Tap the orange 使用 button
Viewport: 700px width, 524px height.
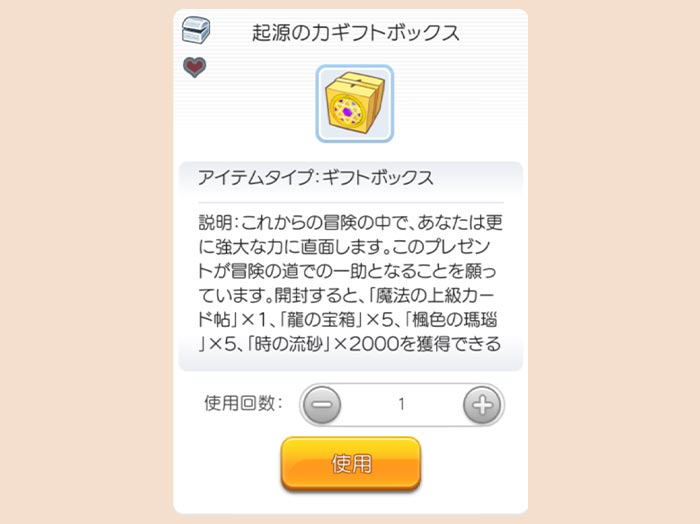click(350, 463)
